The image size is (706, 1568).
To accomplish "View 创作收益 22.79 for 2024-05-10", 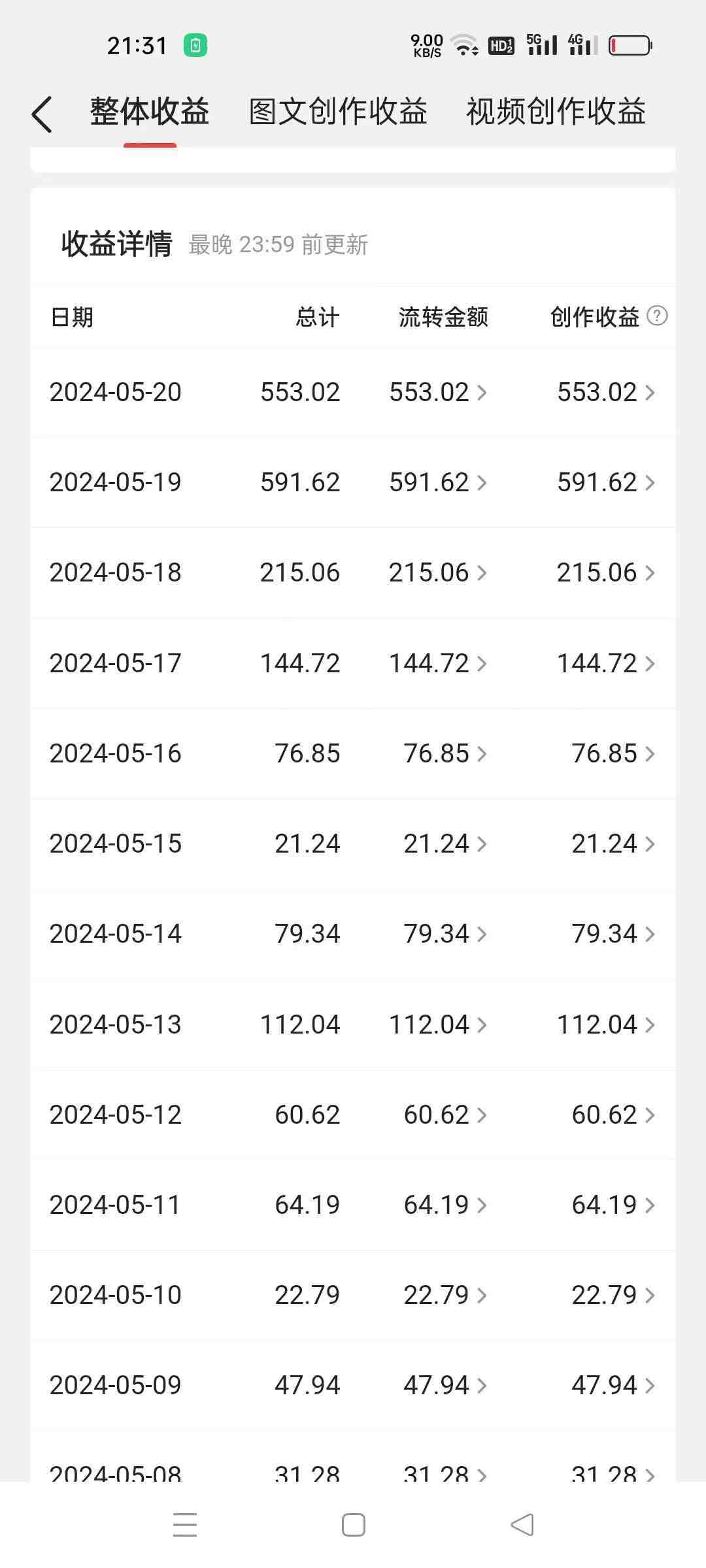I will (612, 1296).
